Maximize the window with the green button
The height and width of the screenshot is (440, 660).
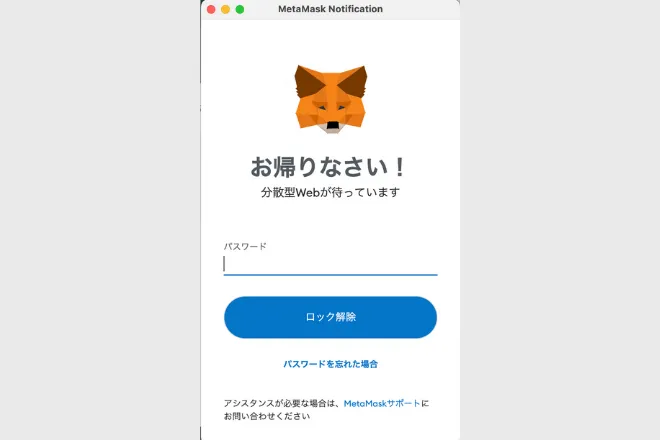click(240, 9)
